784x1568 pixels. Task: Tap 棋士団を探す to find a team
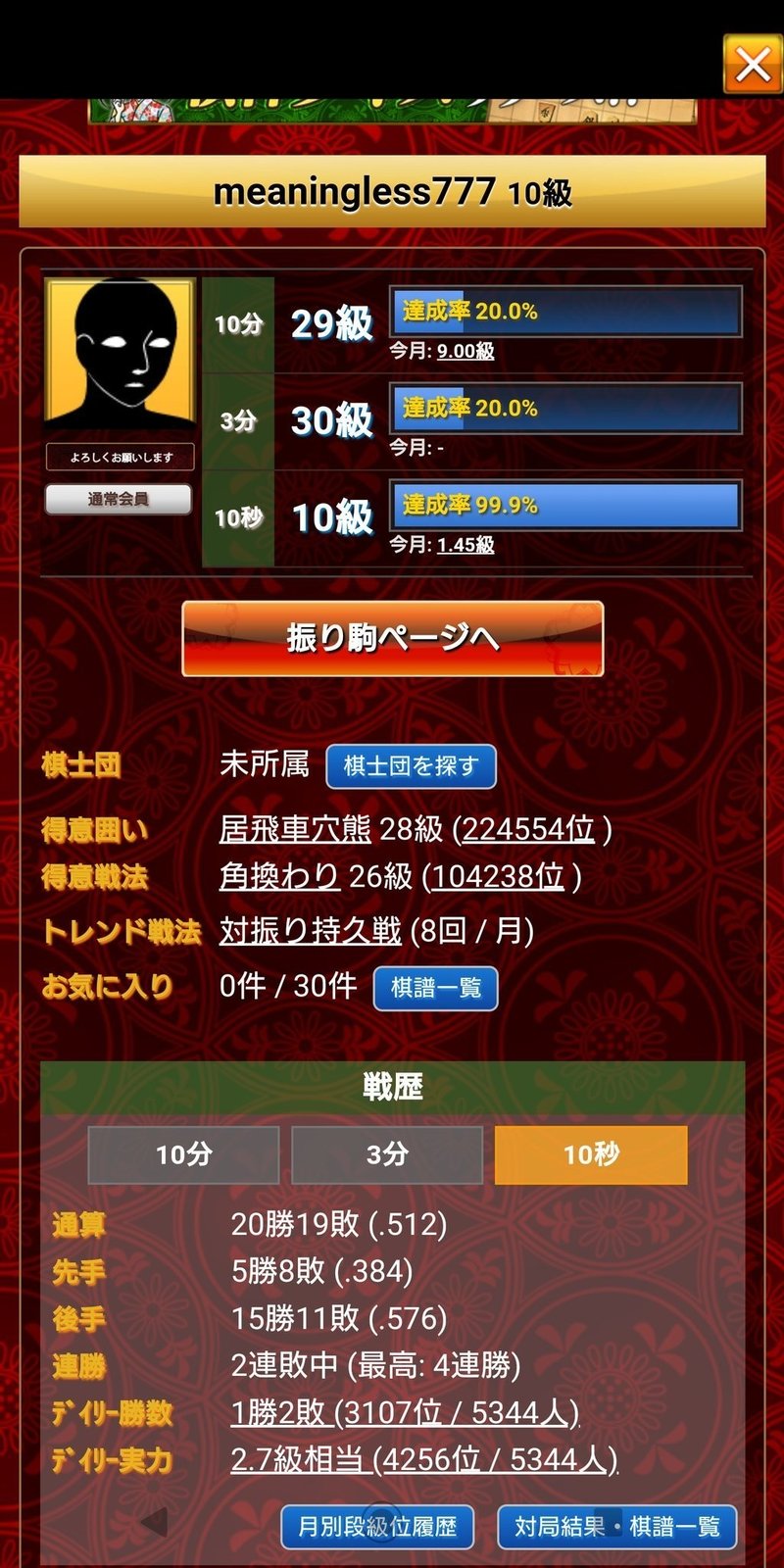[411, 765]
